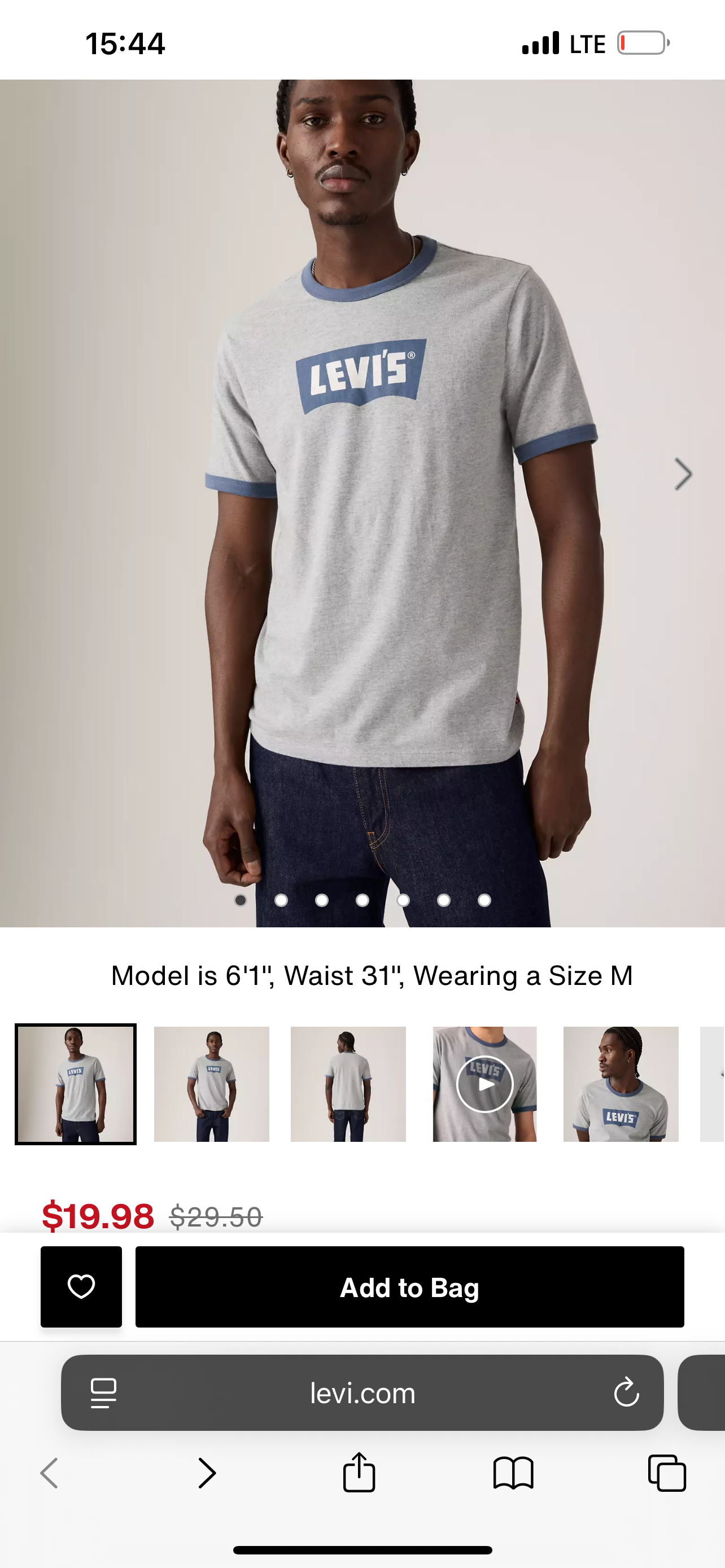Play the product video thumbnail
This screenshot has height=1568, width=725.
tap(484, 1084)
